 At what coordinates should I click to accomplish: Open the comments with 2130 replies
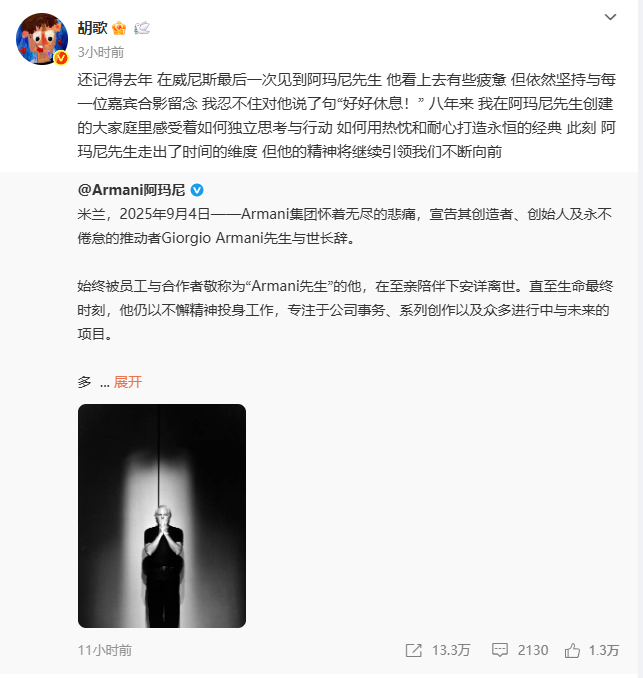coord(520,650)
